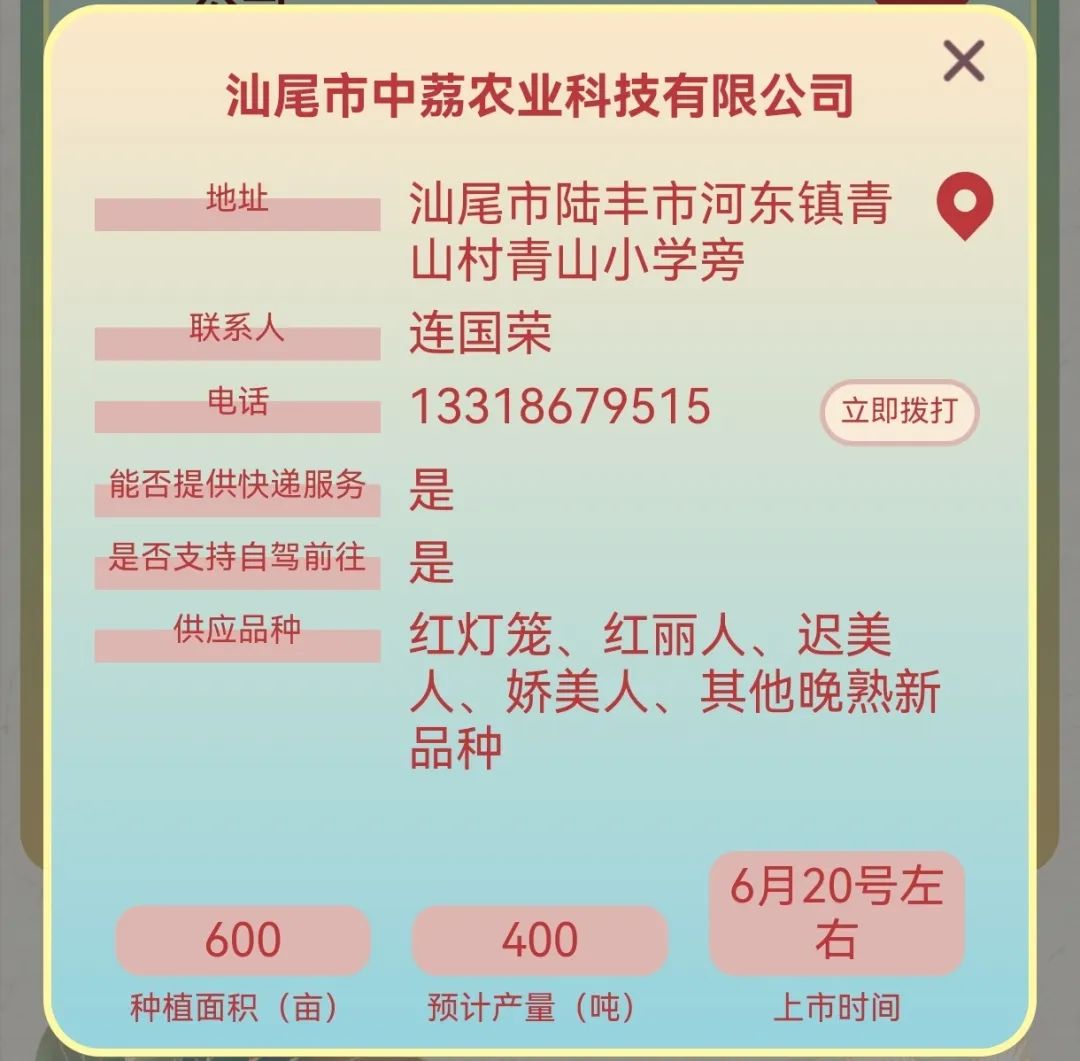Tap 立即拨打 to call the contact

[x=898, y=412]
